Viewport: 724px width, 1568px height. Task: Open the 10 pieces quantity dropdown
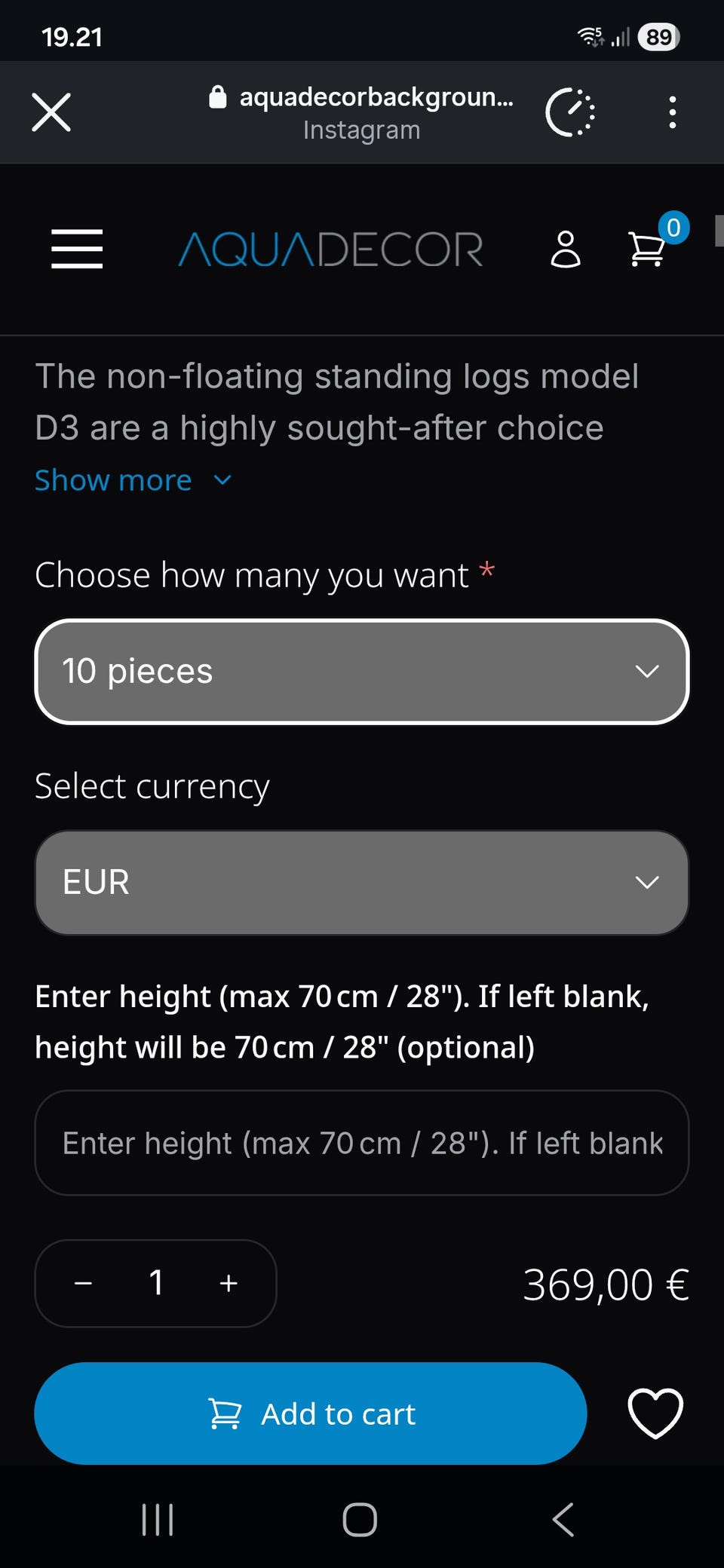click(x=362, y=671)
